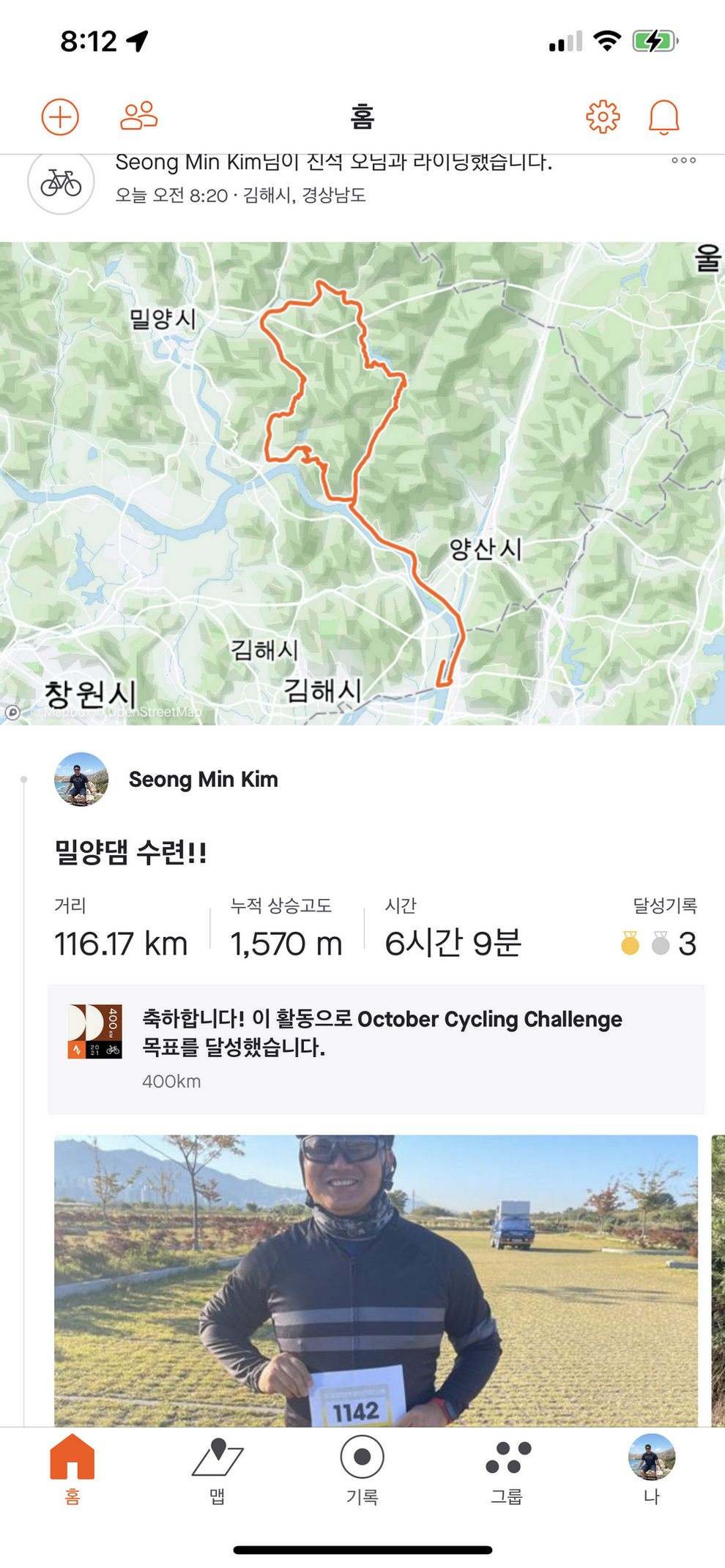Open the notifications bell
The width and height of the screenshot is (725, 1568).
point(663,117)
